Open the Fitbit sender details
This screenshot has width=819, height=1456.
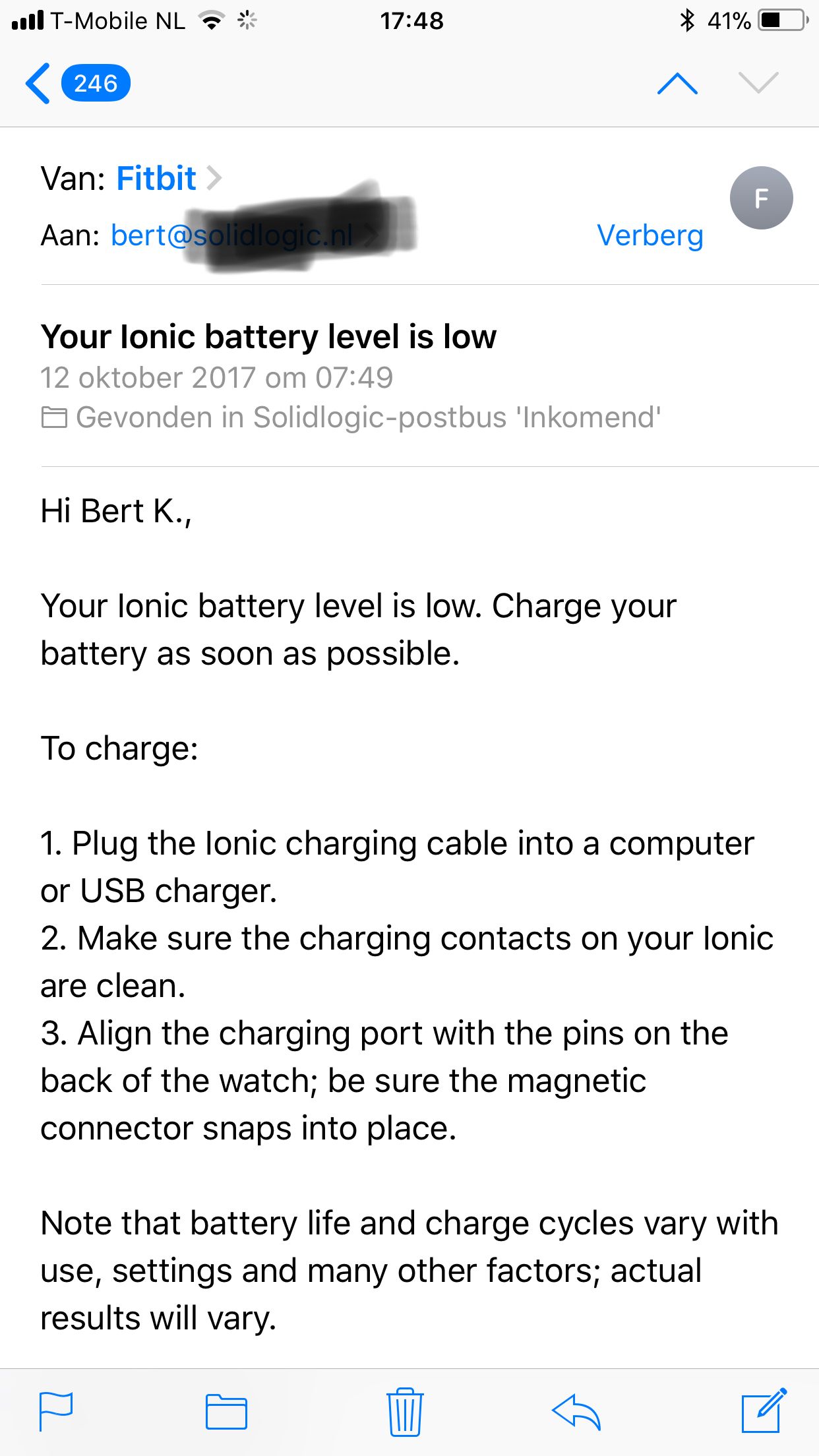coord(169,178)
